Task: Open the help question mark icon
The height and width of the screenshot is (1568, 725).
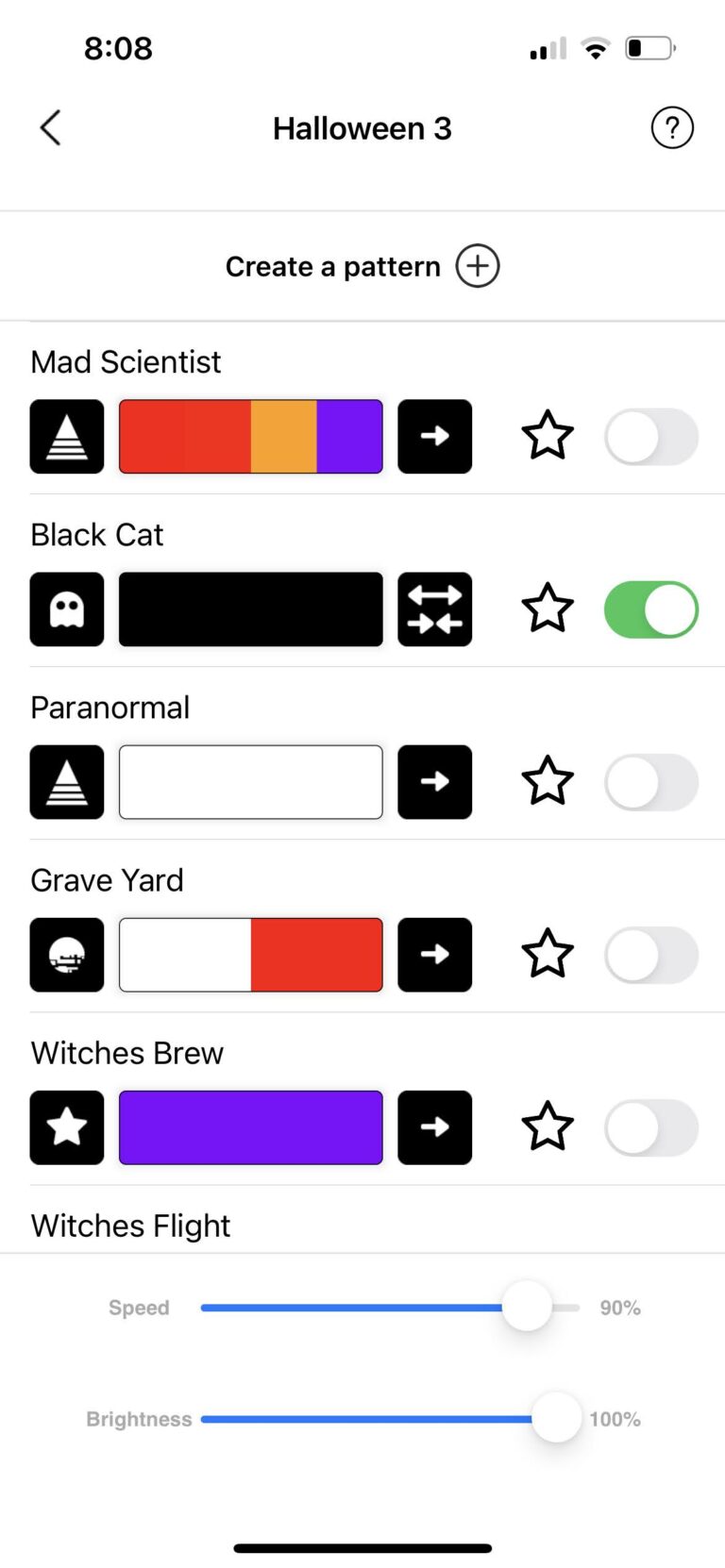Action: coord(672,127)
